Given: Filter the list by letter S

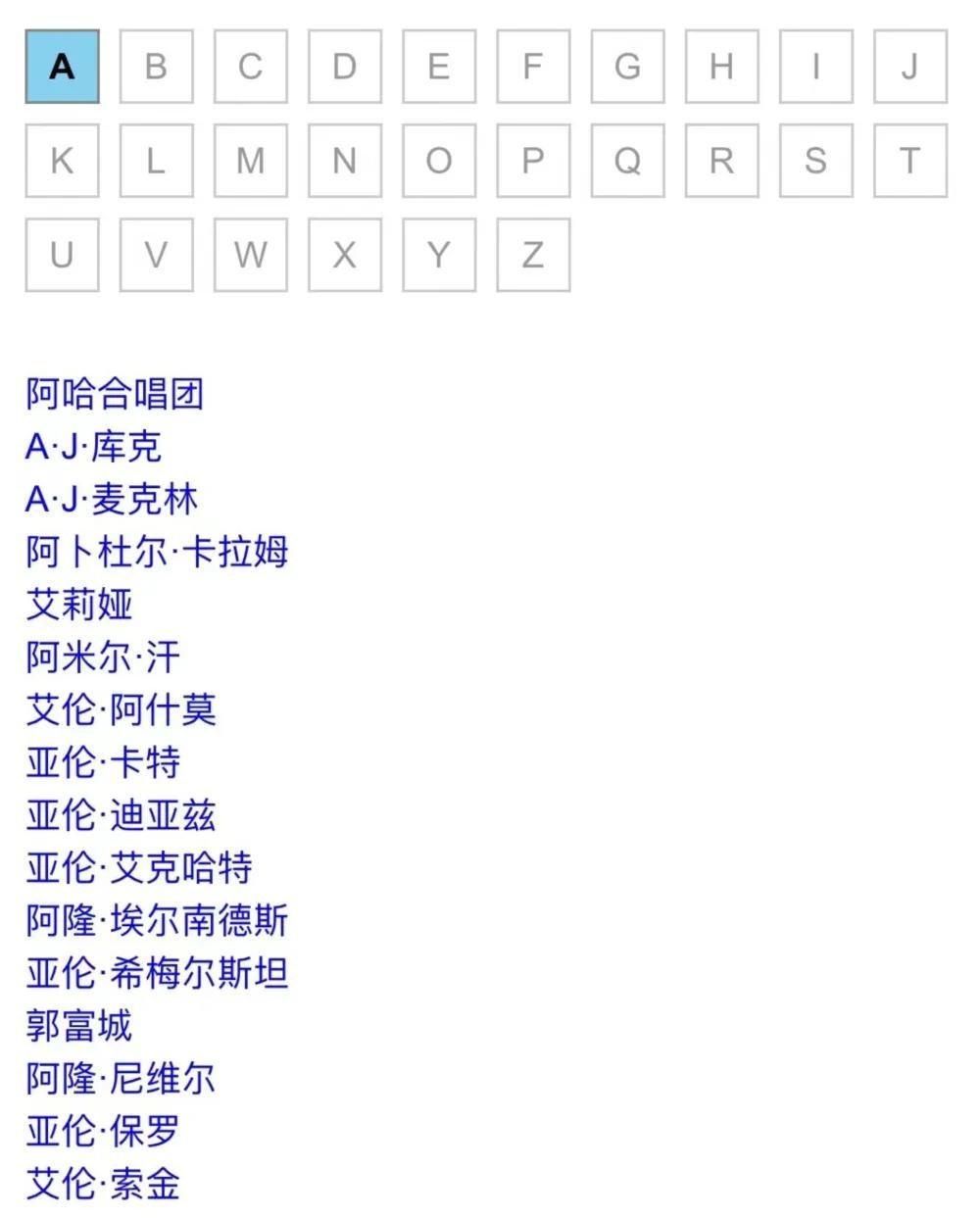Looking at the screenshot, I should [x=815, y=161].
